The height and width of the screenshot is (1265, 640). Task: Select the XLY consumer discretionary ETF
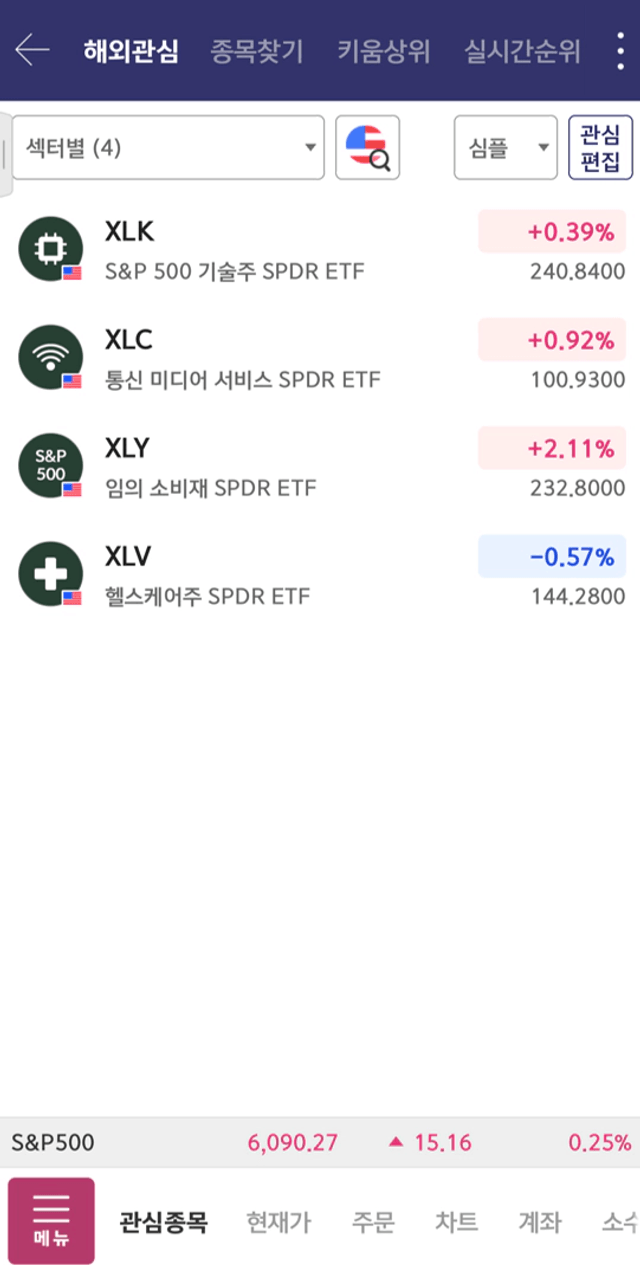pyautogui.click(x=320, y=465)
